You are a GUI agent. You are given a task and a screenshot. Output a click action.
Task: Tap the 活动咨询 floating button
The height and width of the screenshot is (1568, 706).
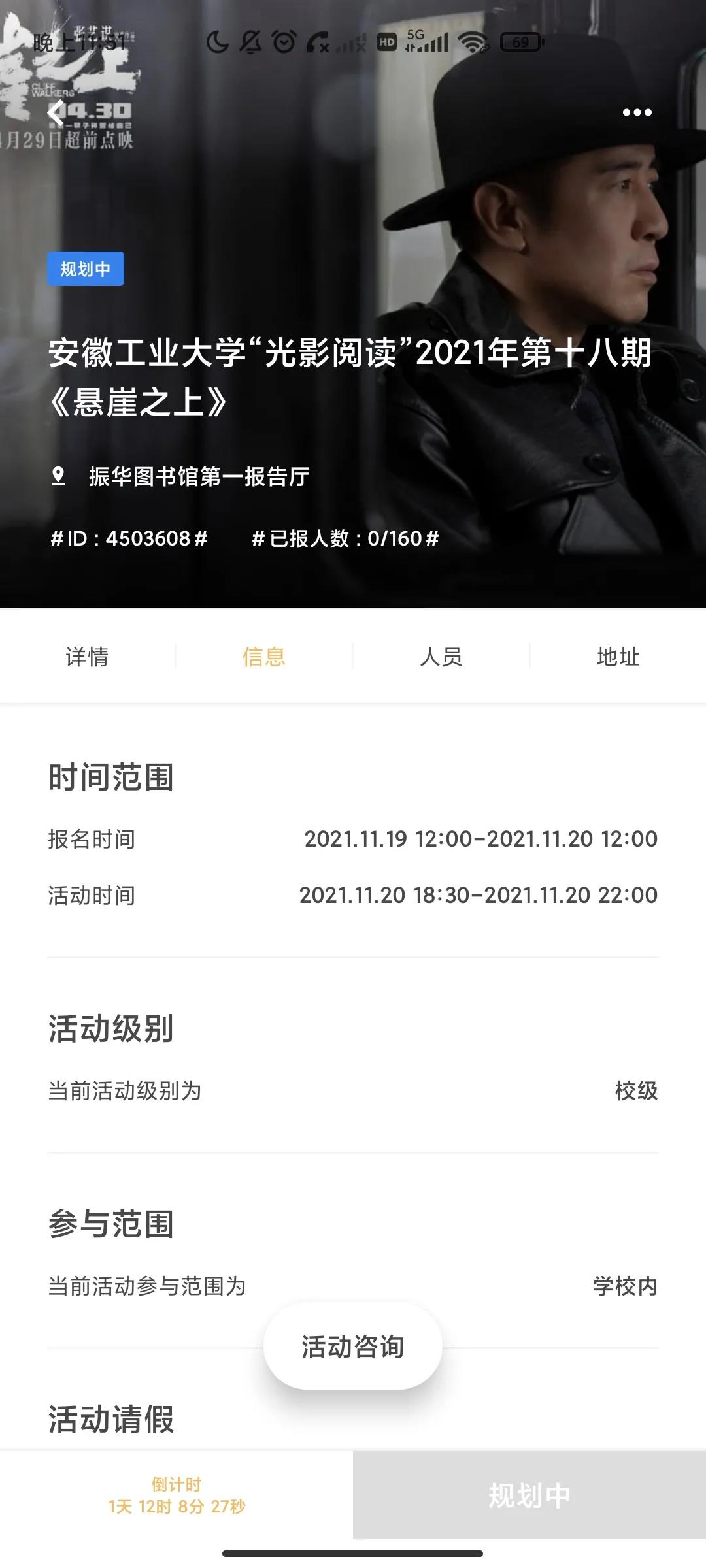pyautogui.click(x=353, y=1347)
